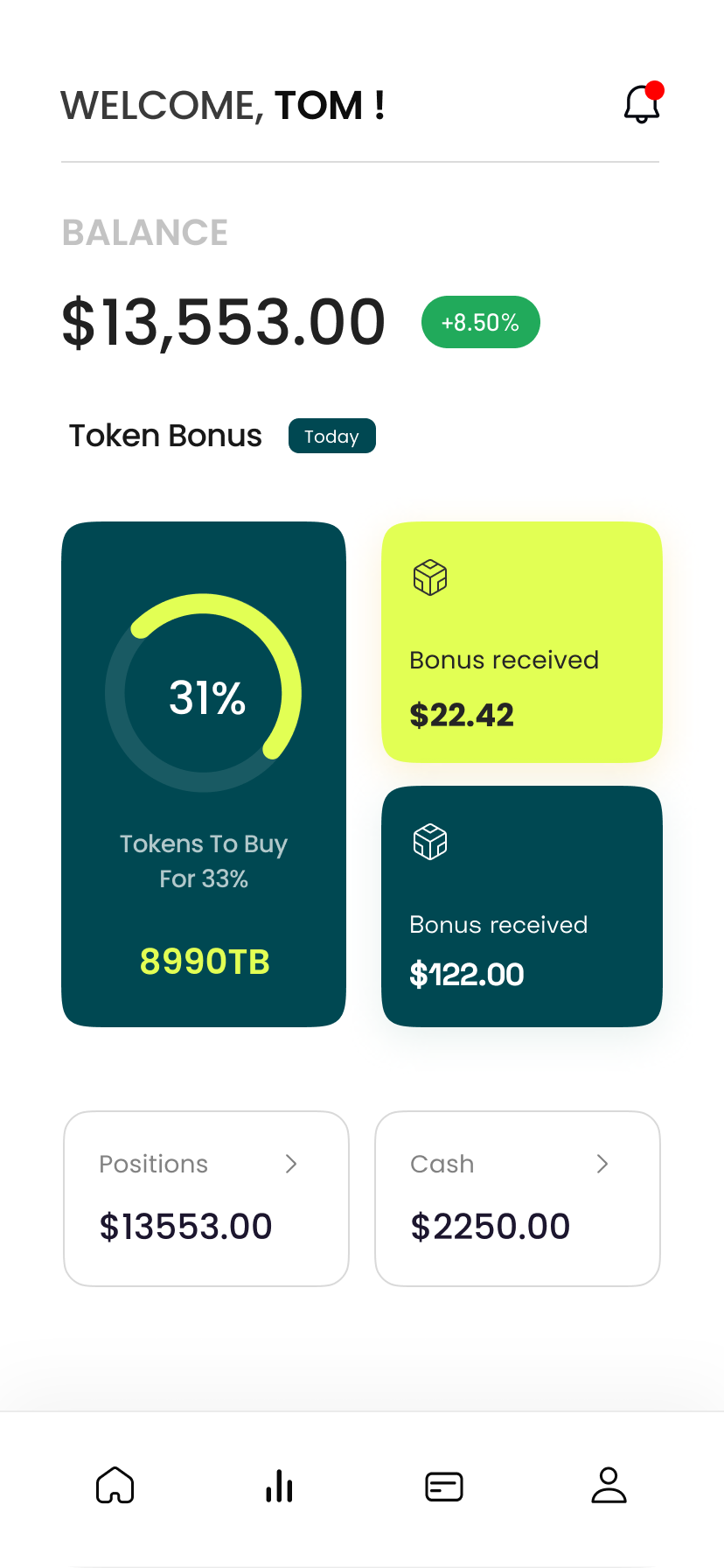Open the Positions card

(205, 1198)
